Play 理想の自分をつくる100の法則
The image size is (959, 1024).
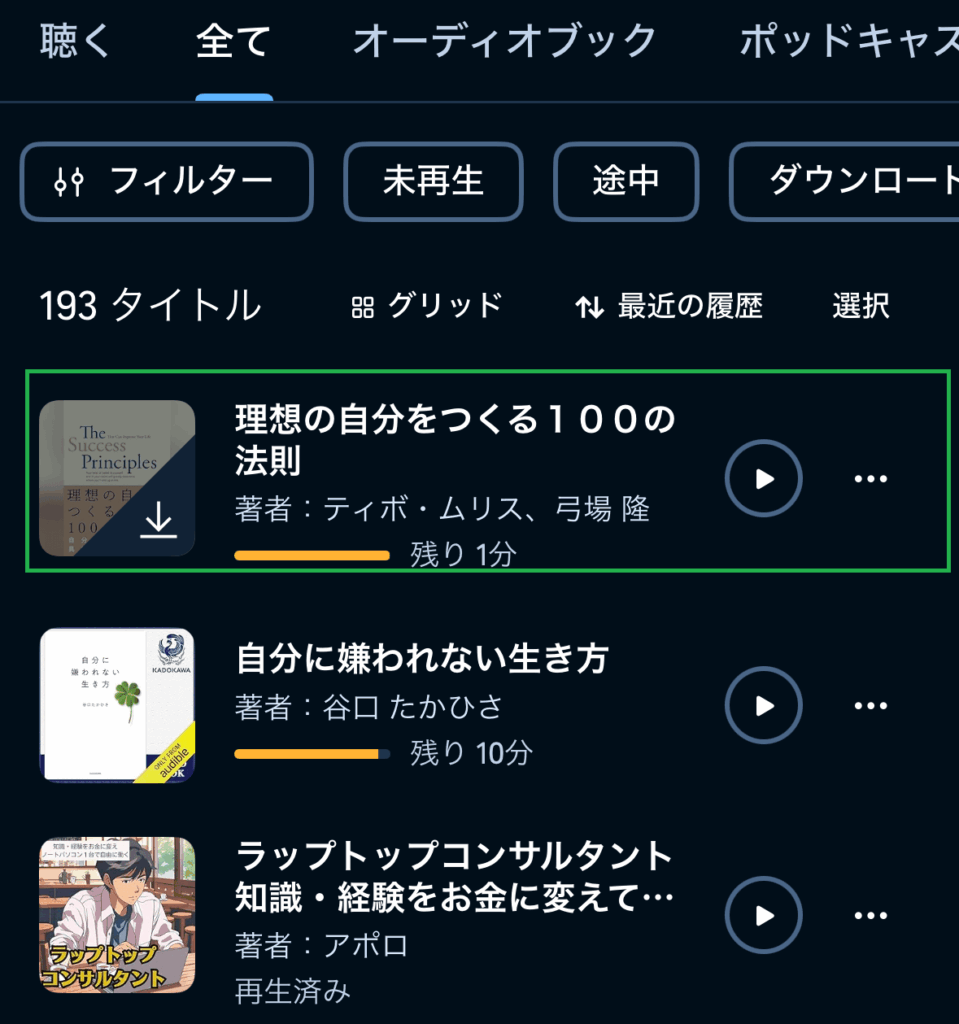pyautogui.click(x=764, y=479)
